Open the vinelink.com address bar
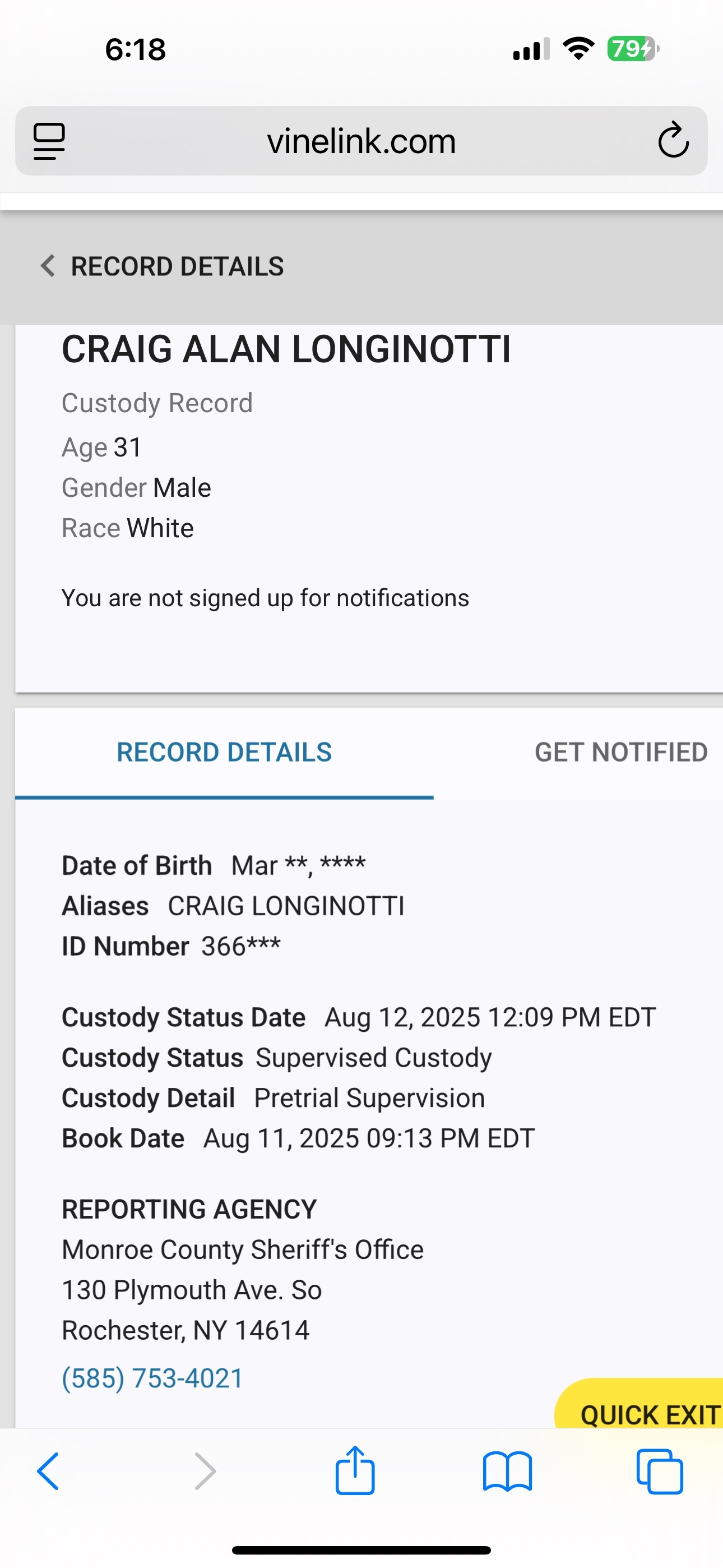723x1568 pixels. pos(361,141)
